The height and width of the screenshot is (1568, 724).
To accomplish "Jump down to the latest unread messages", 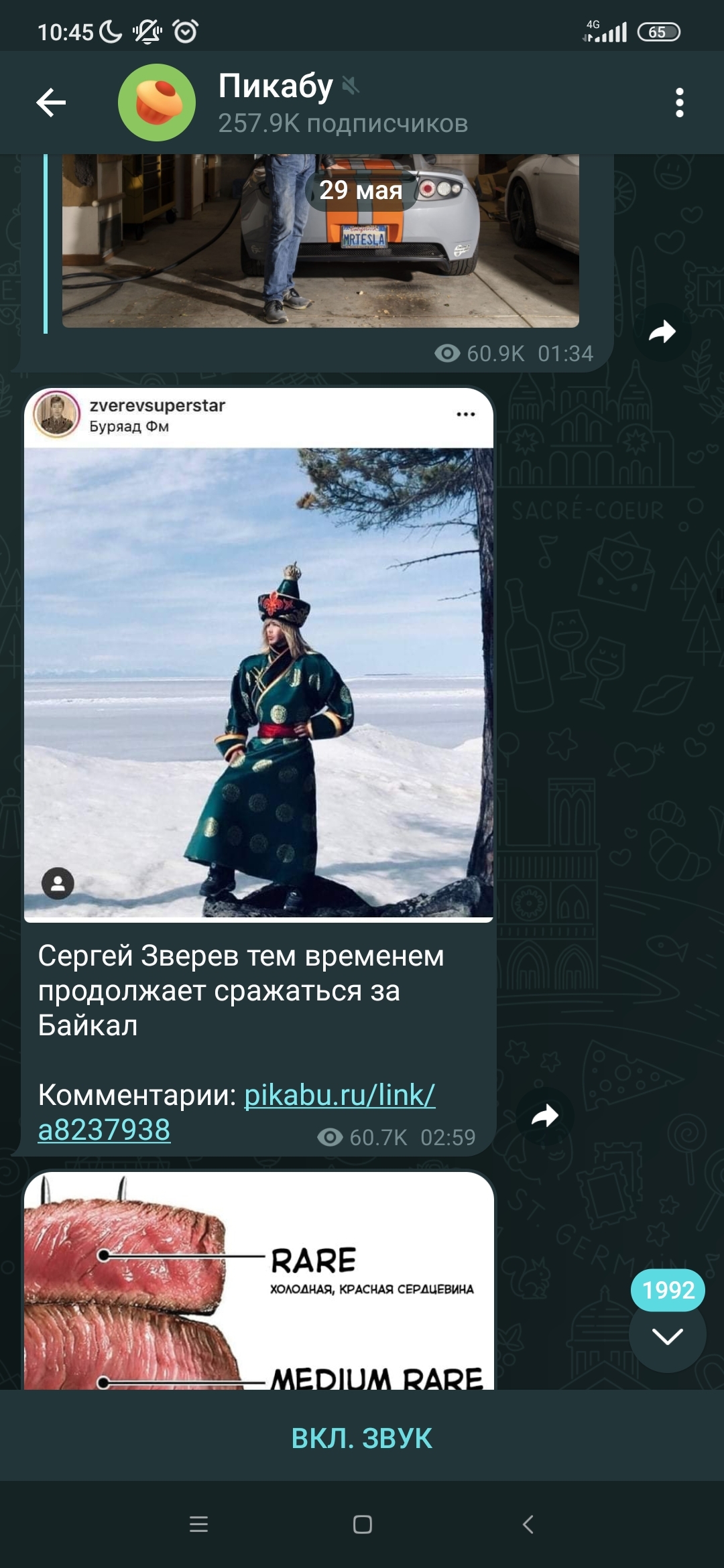I will 667,1336.
